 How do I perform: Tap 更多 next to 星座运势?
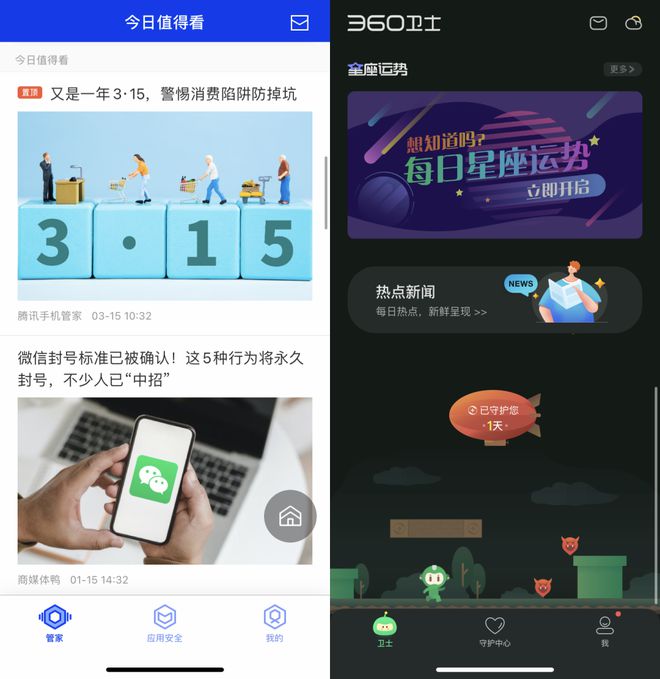pos(622,69)
